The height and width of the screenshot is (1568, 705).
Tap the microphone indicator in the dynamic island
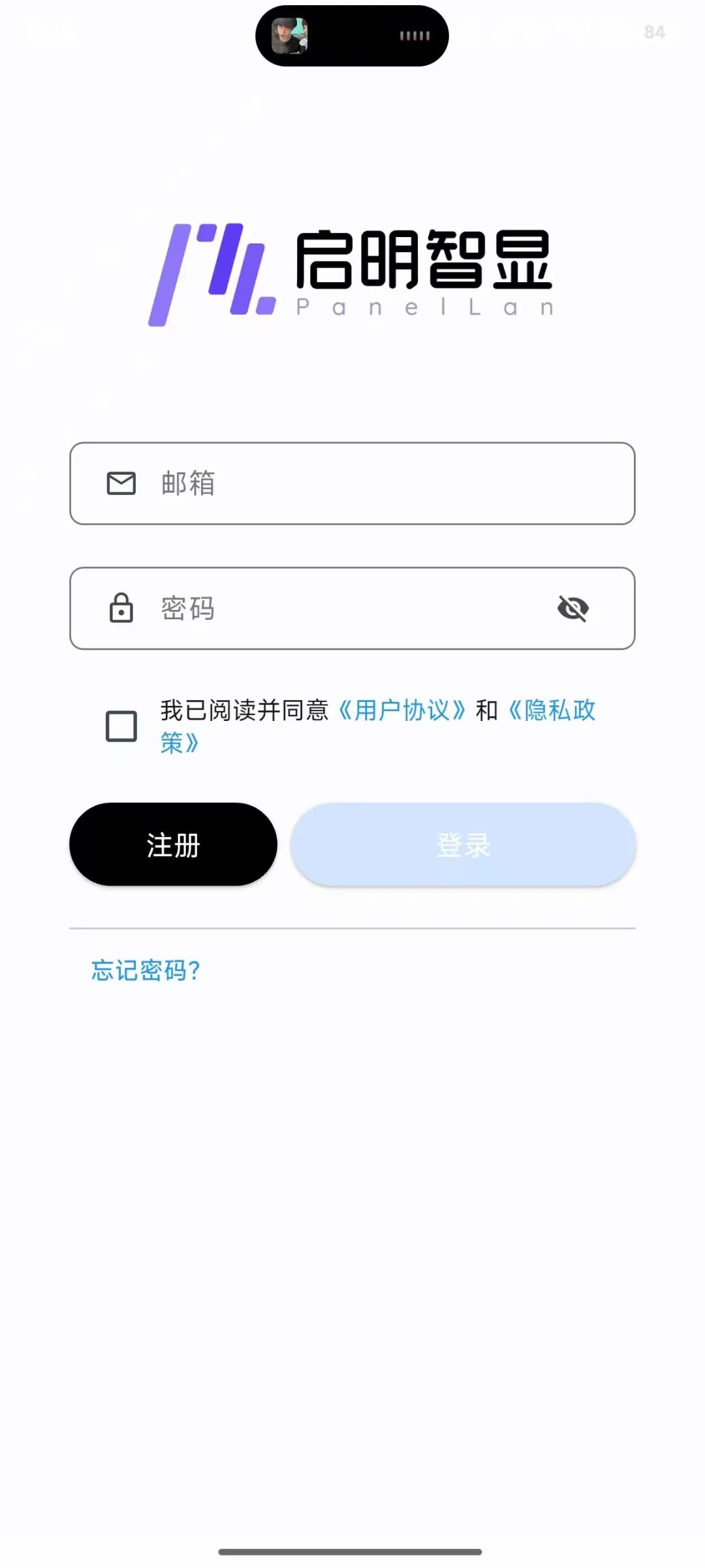(413, 36)
